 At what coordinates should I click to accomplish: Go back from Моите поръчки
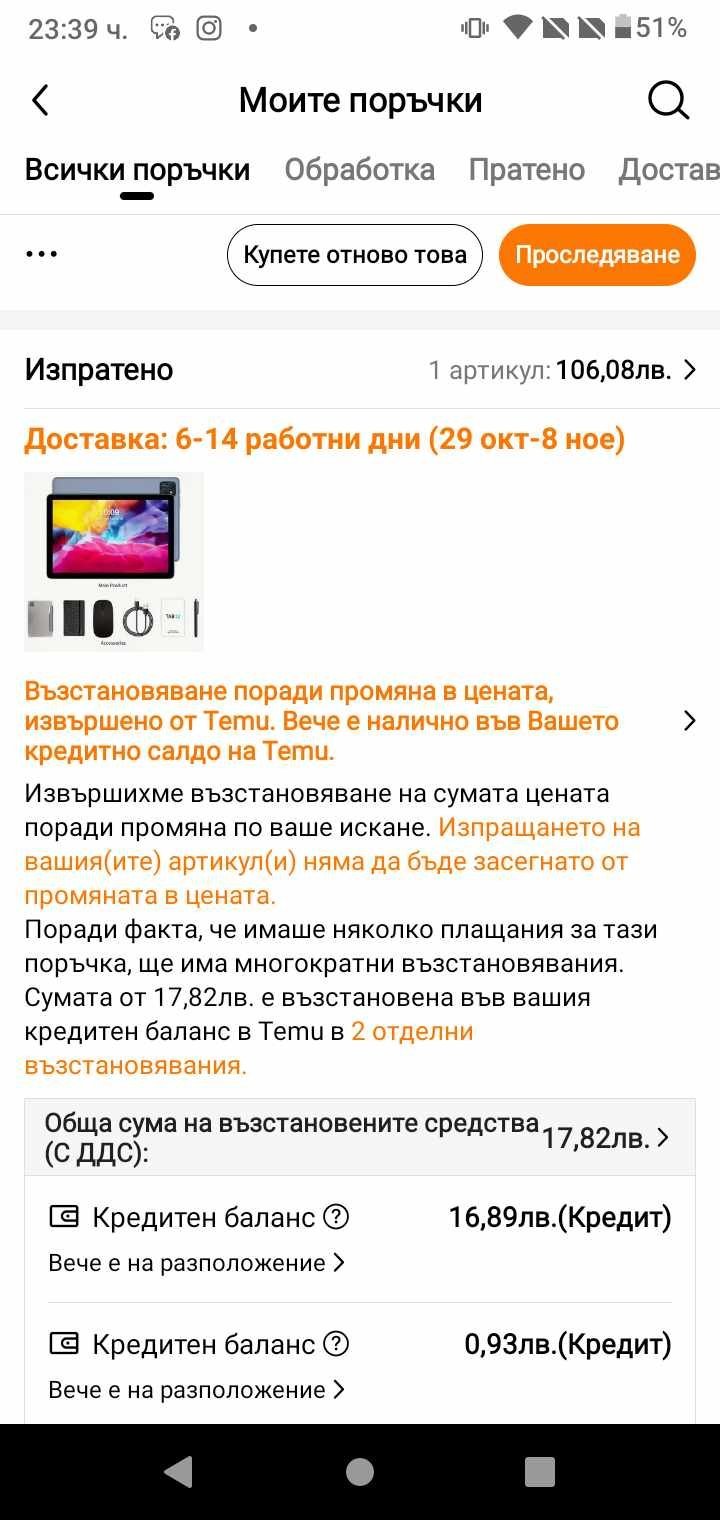(x=40, y=101)
